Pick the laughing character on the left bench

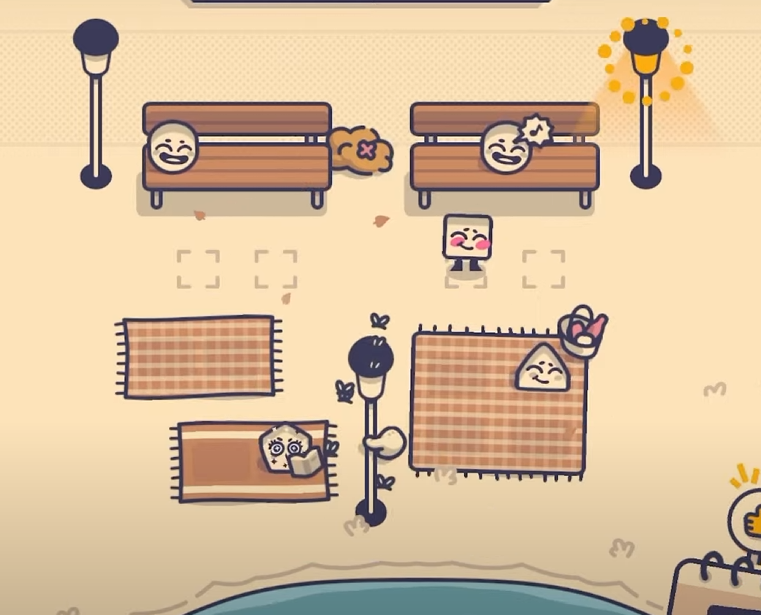pos(173,147)
